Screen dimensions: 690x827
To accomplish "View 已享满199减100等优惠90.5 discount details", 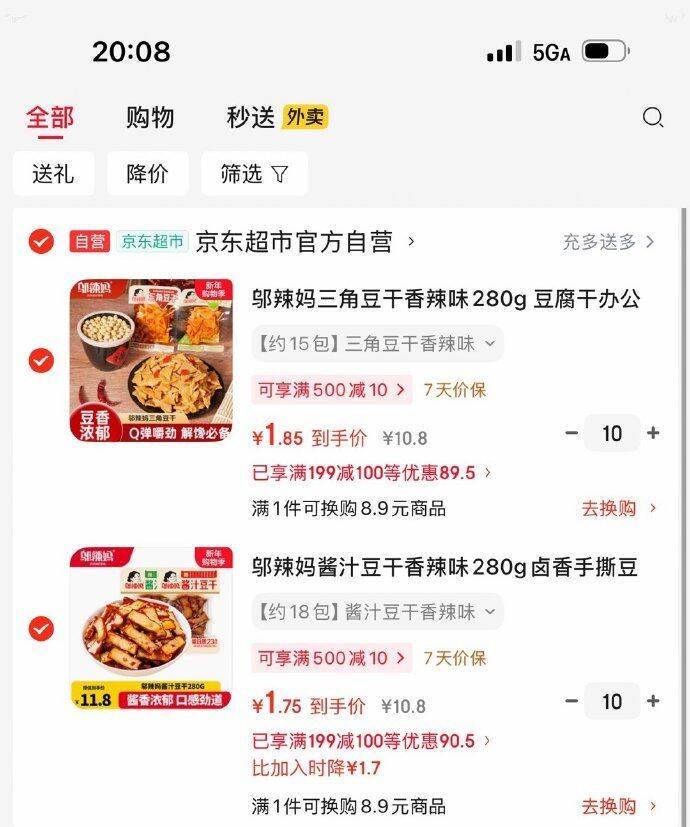I will point(371,741).
